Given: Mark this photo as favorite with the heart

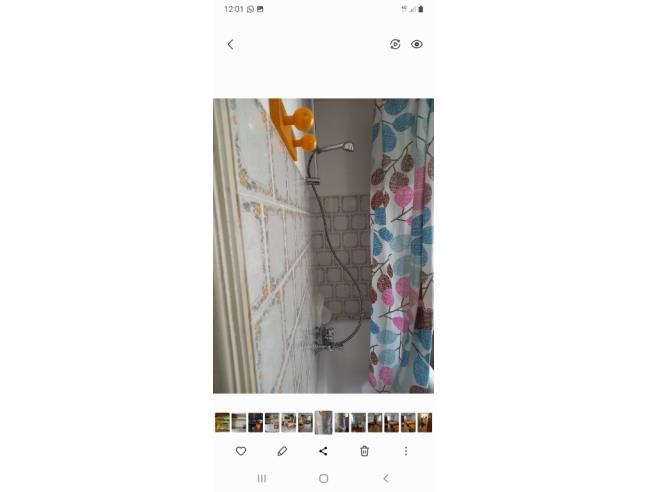Looking at the screenshot, I should [241, 451].
